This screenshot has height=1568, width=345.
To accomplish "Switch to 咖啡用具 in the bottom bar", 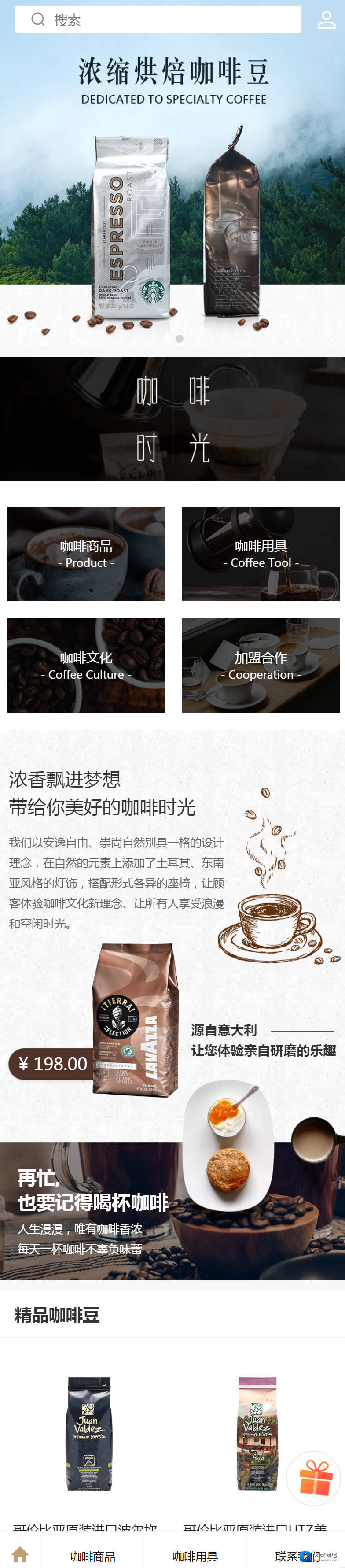I will (195, 1556).
